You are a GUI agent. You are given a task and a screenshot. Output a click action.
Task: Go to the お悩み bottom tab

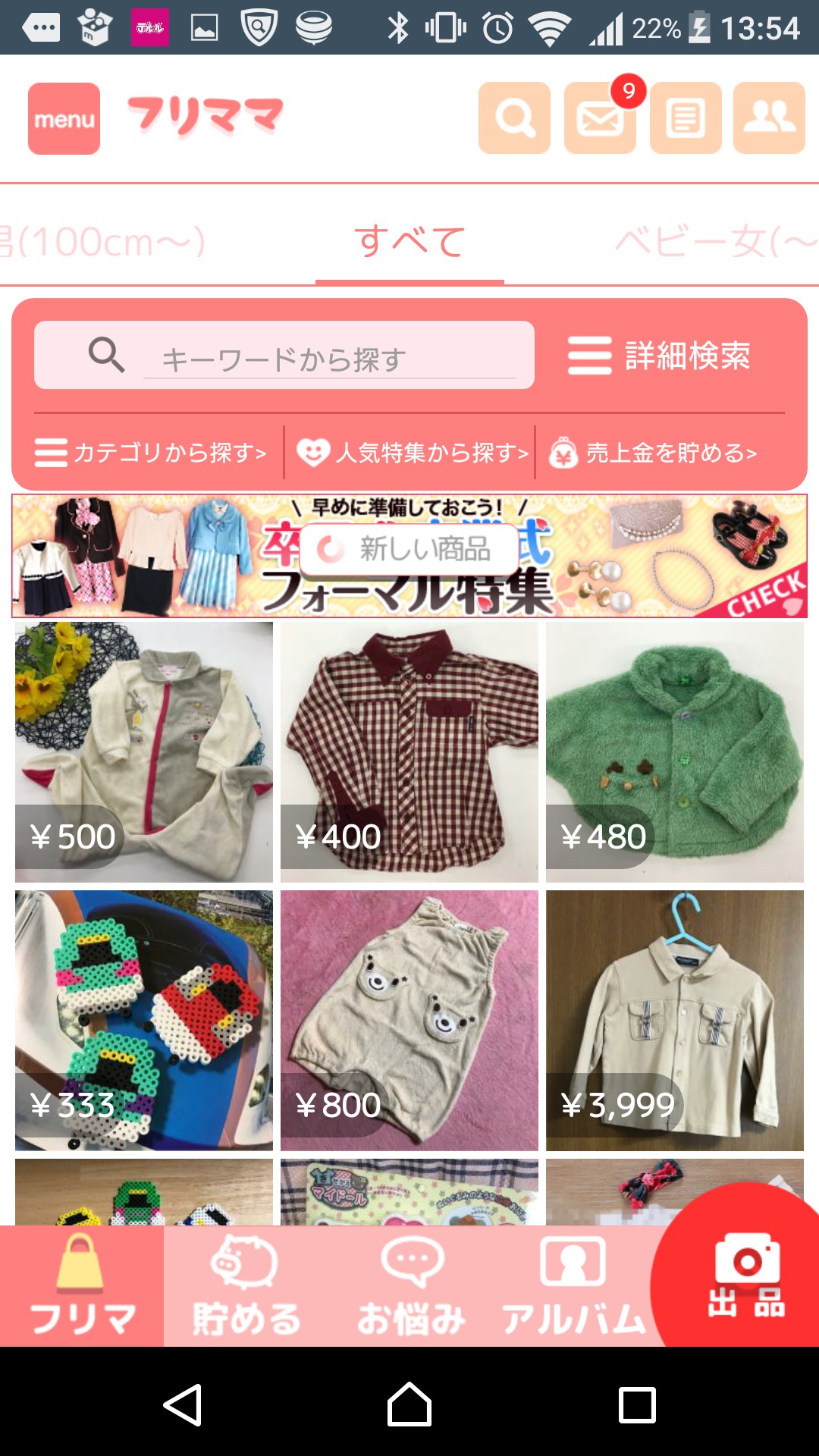pos(410,1285)
